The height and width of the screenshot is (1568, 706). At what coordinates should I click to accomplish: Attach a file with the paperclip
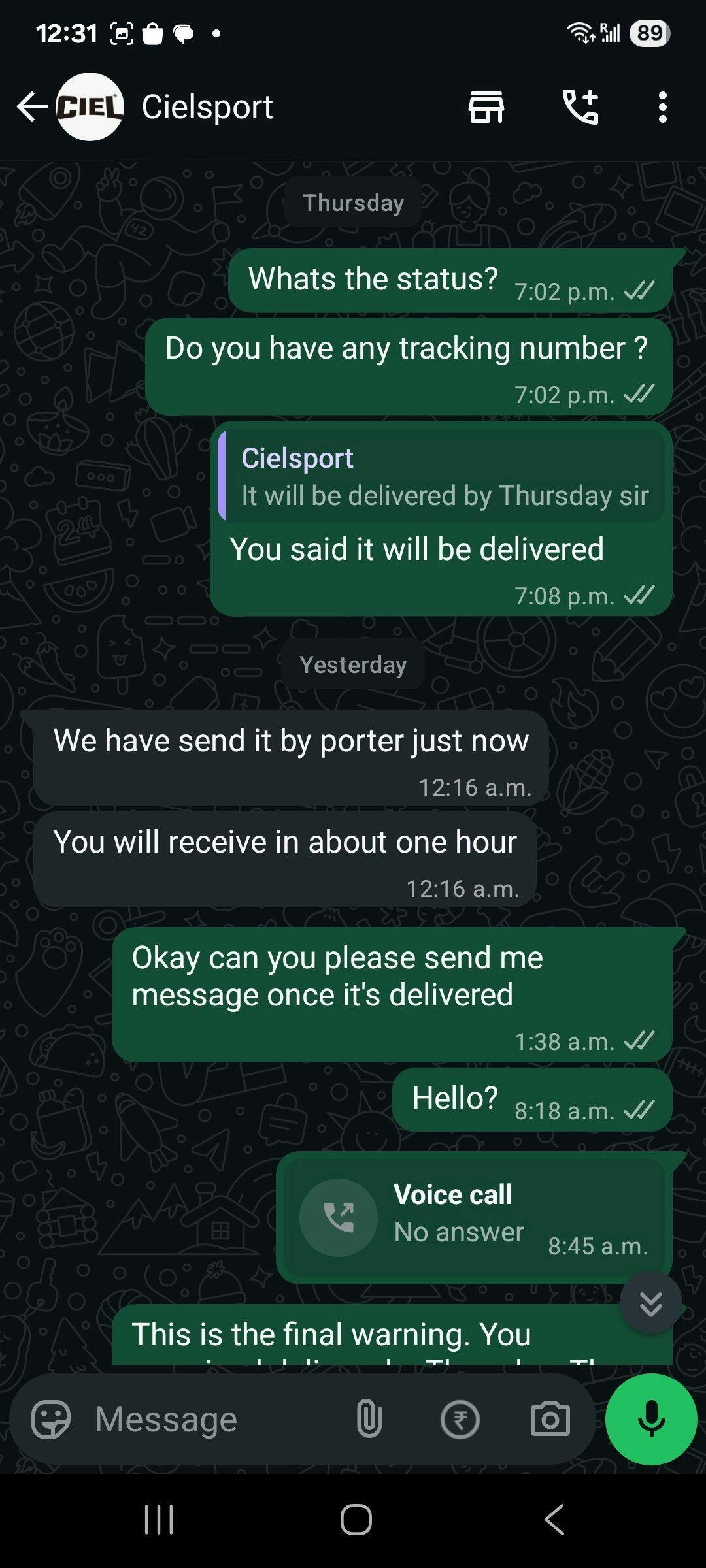(x=369, y=1419)
